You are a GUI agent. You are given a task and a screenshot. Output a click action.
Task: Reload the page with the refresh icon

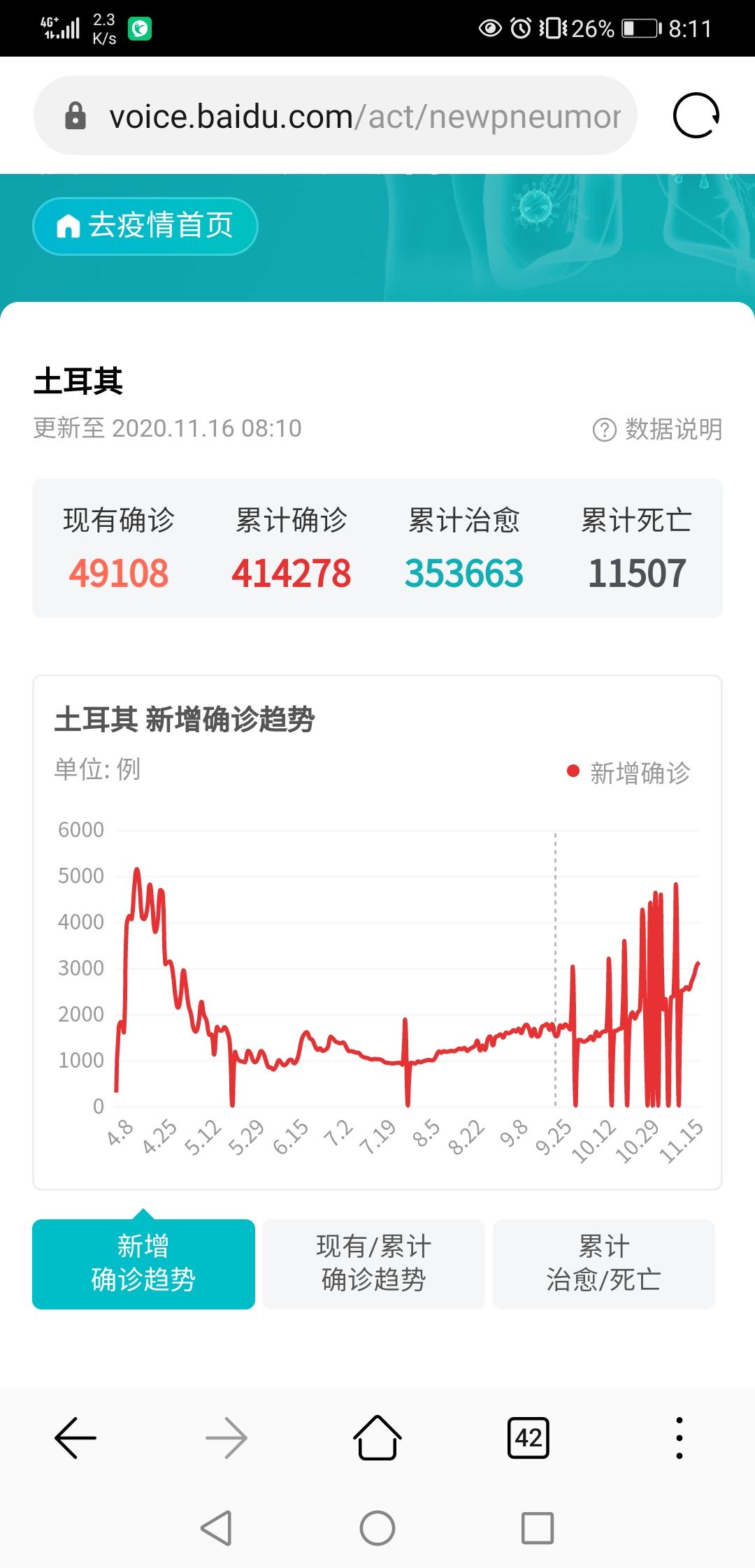(696, 115)
